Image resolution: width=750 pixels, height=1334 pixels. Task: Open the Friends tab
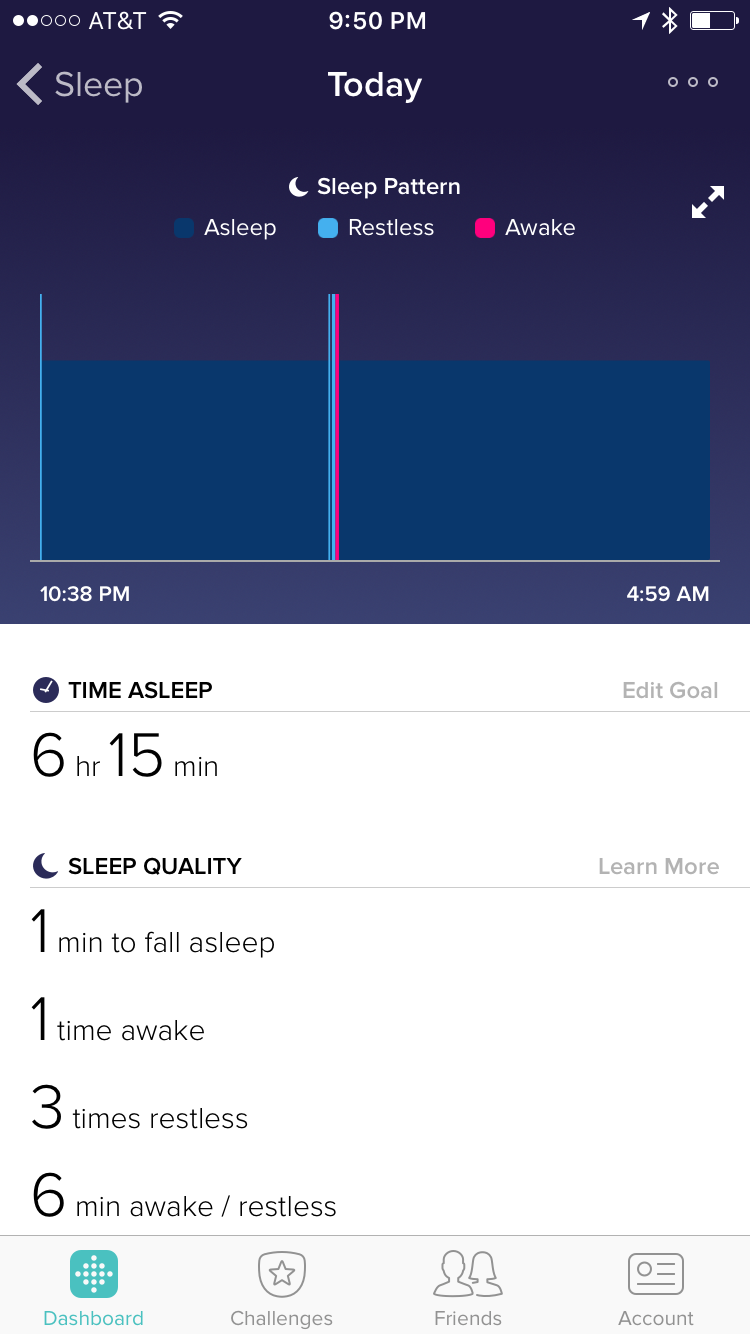click(468, 1288)
